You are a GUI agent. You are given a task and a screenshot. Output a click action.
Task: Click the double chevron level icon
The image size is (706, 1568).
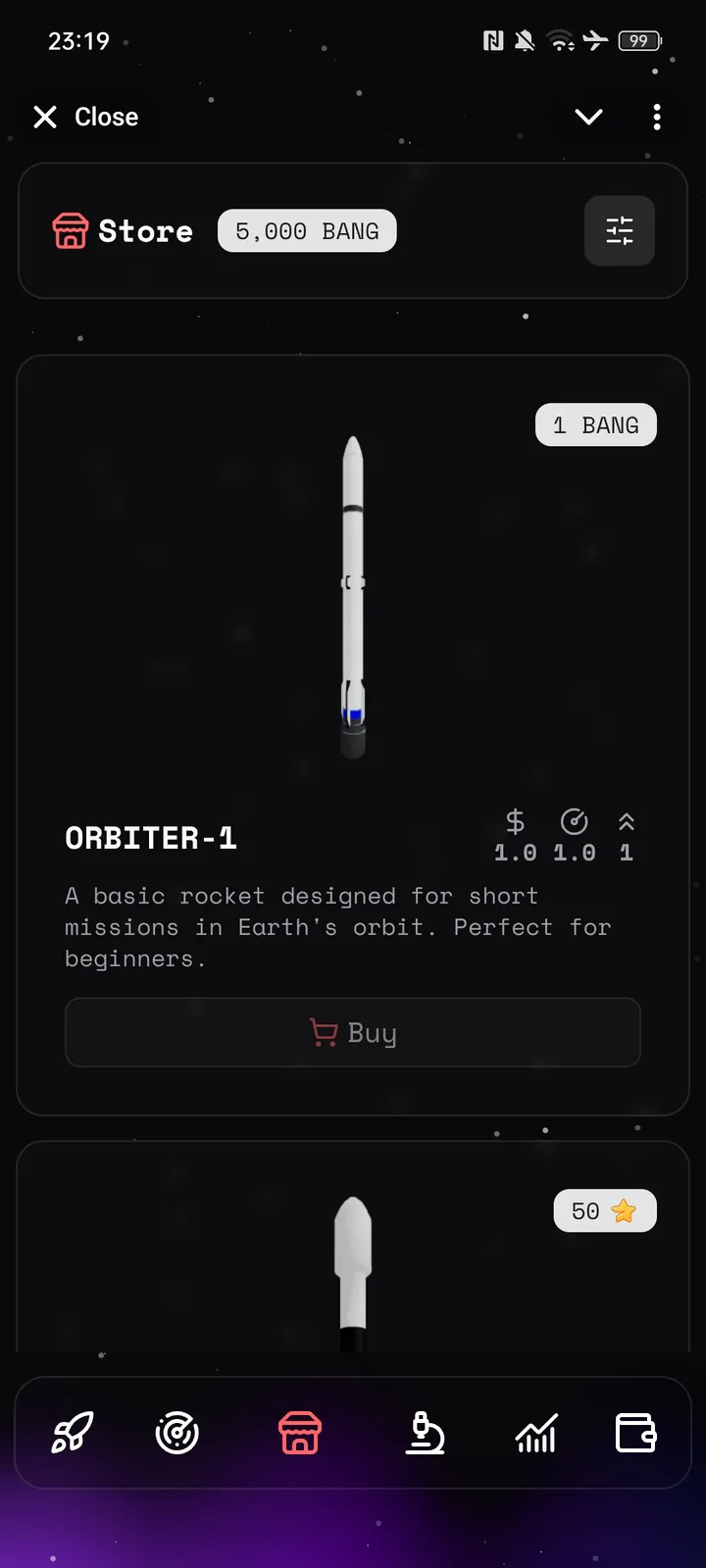click(626, 822)
